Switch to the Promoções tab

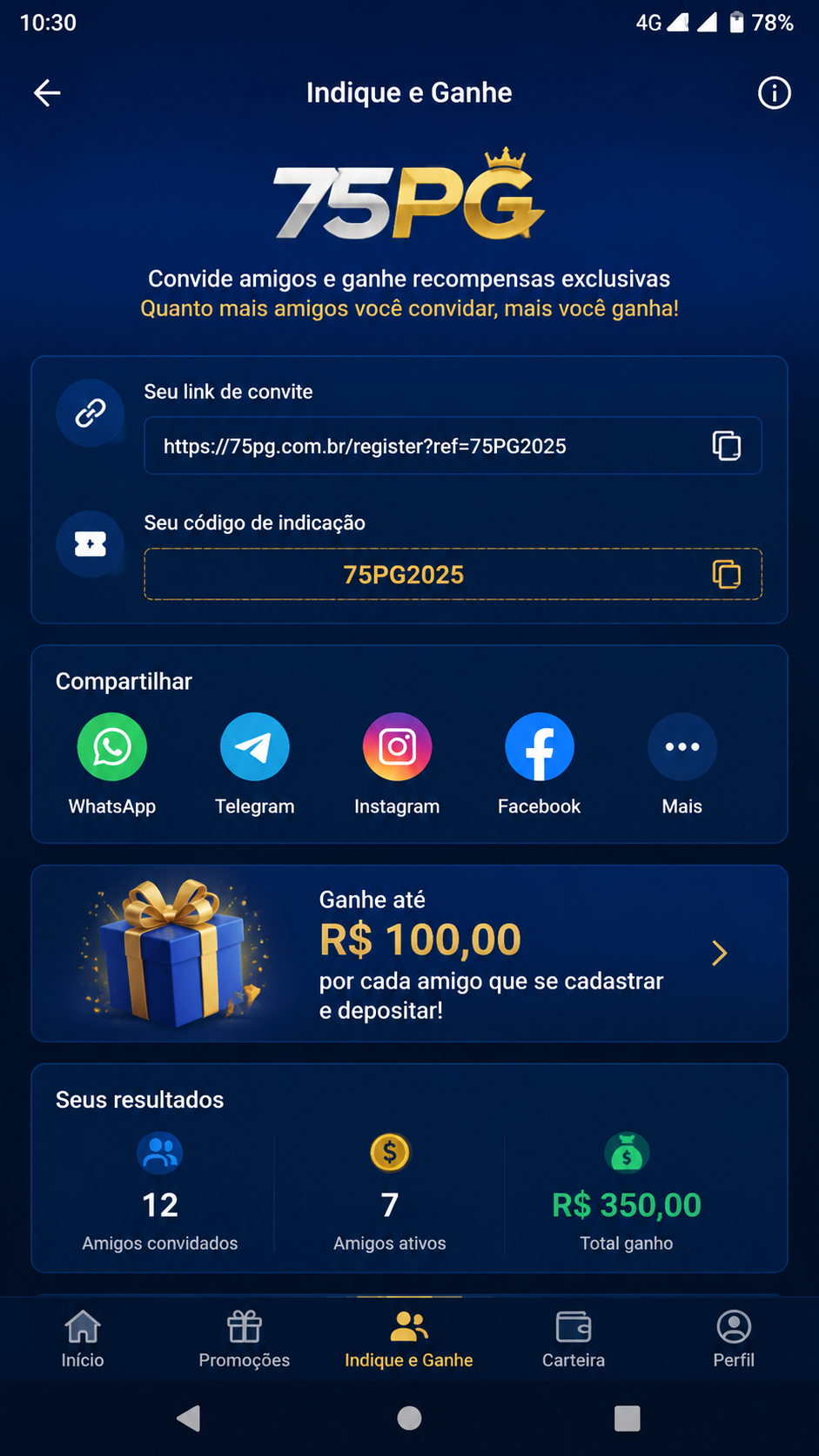coord(245,1339)
